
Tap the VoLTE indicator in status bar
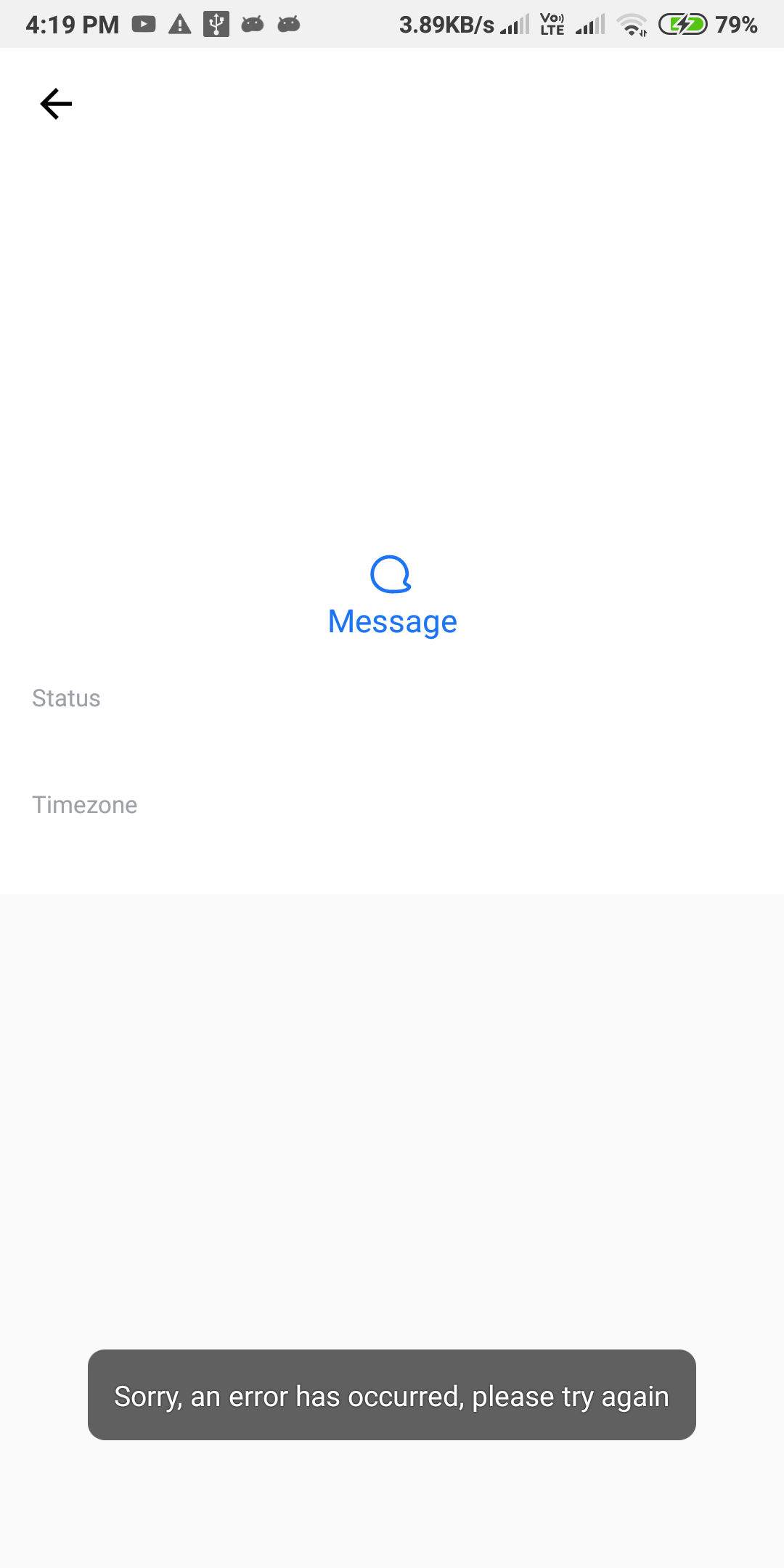pos(552,24)
